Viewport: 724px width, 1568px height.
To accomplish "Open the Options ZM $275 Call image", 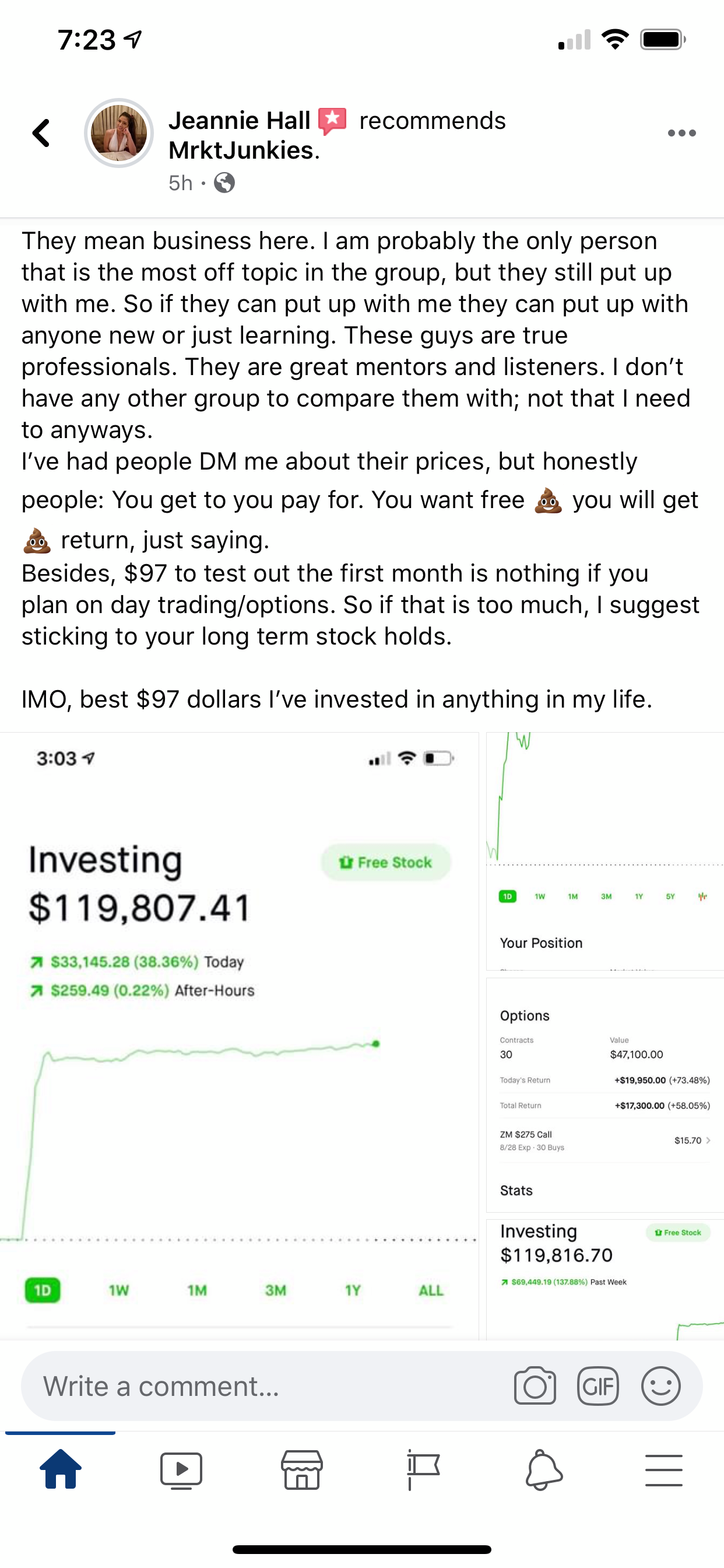I will 604,1095.
